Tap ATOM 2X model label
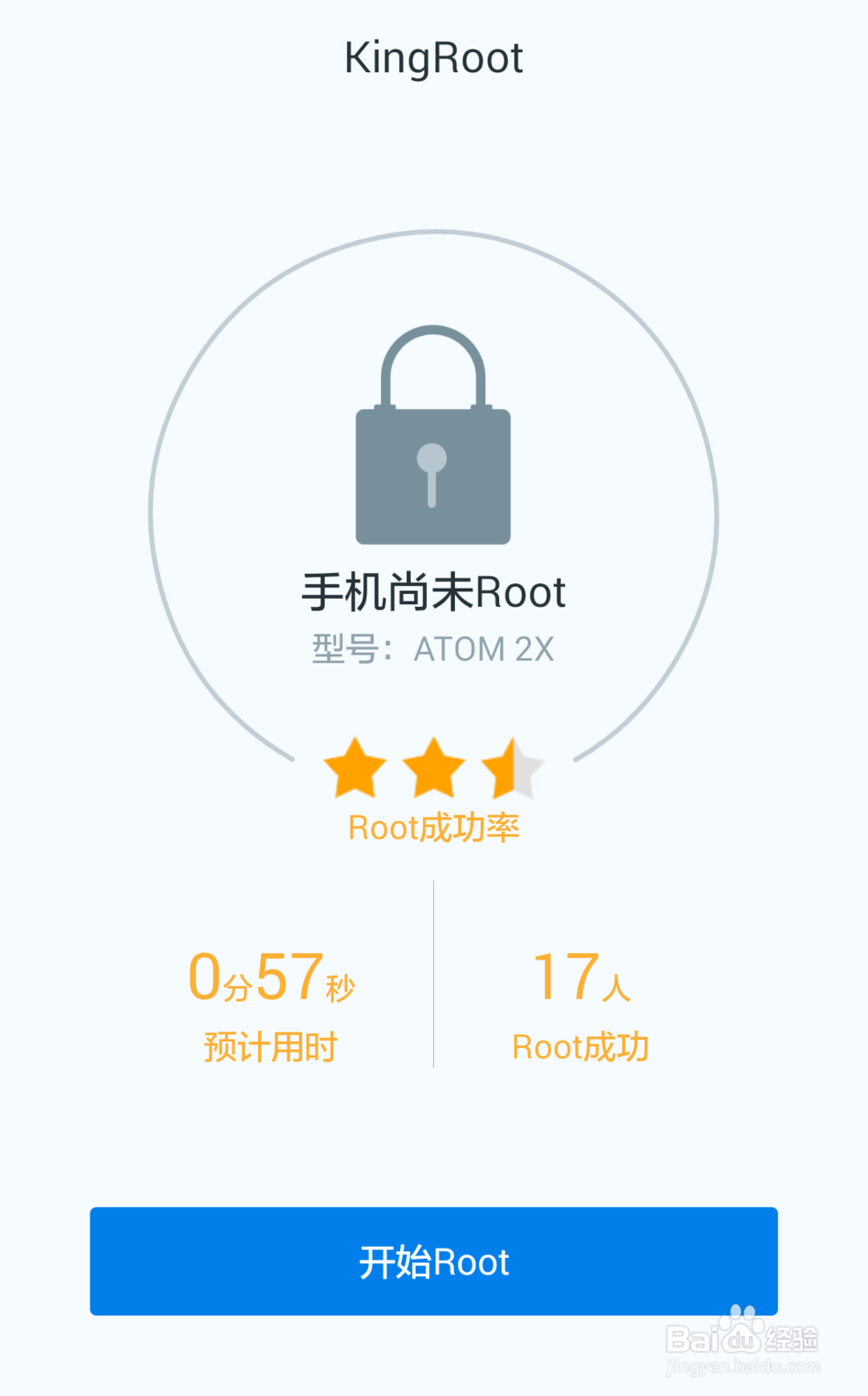 (484, 649)
